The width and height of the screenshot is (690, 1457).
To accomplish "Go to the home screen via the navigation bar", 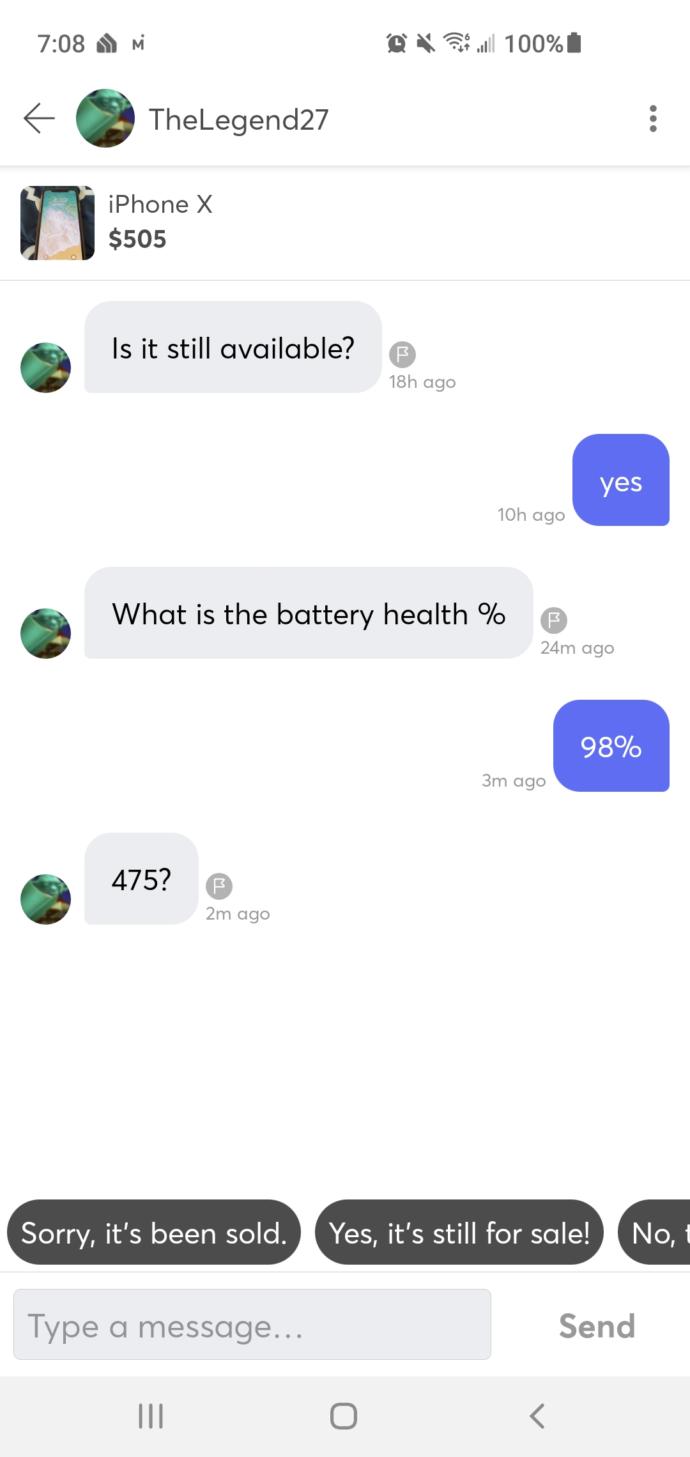I will (343, 1415).
